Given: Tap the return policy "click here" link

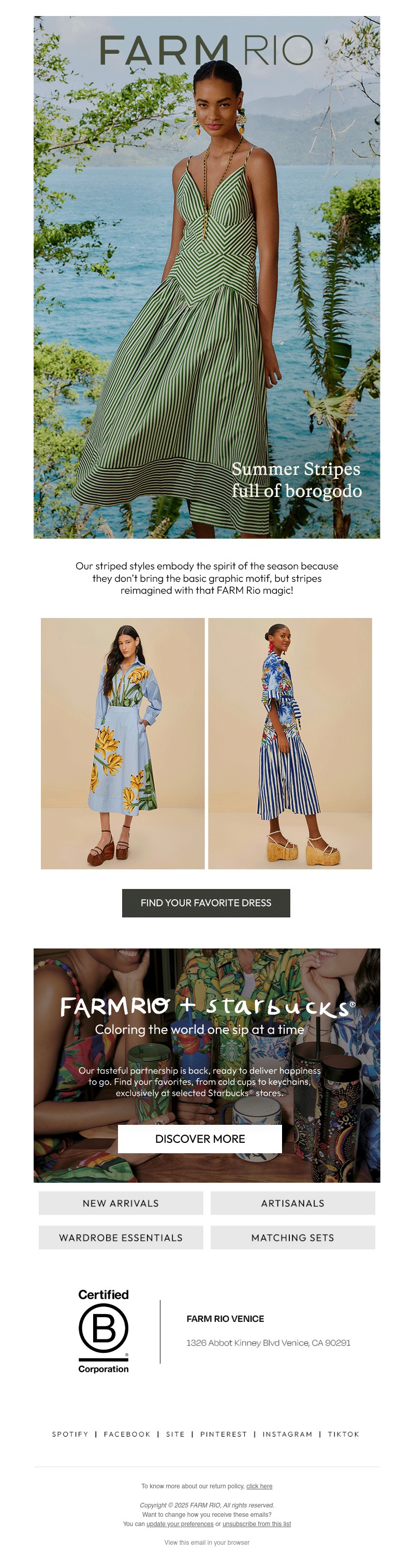Looking at the screenshot, I should coord(259,1486).
